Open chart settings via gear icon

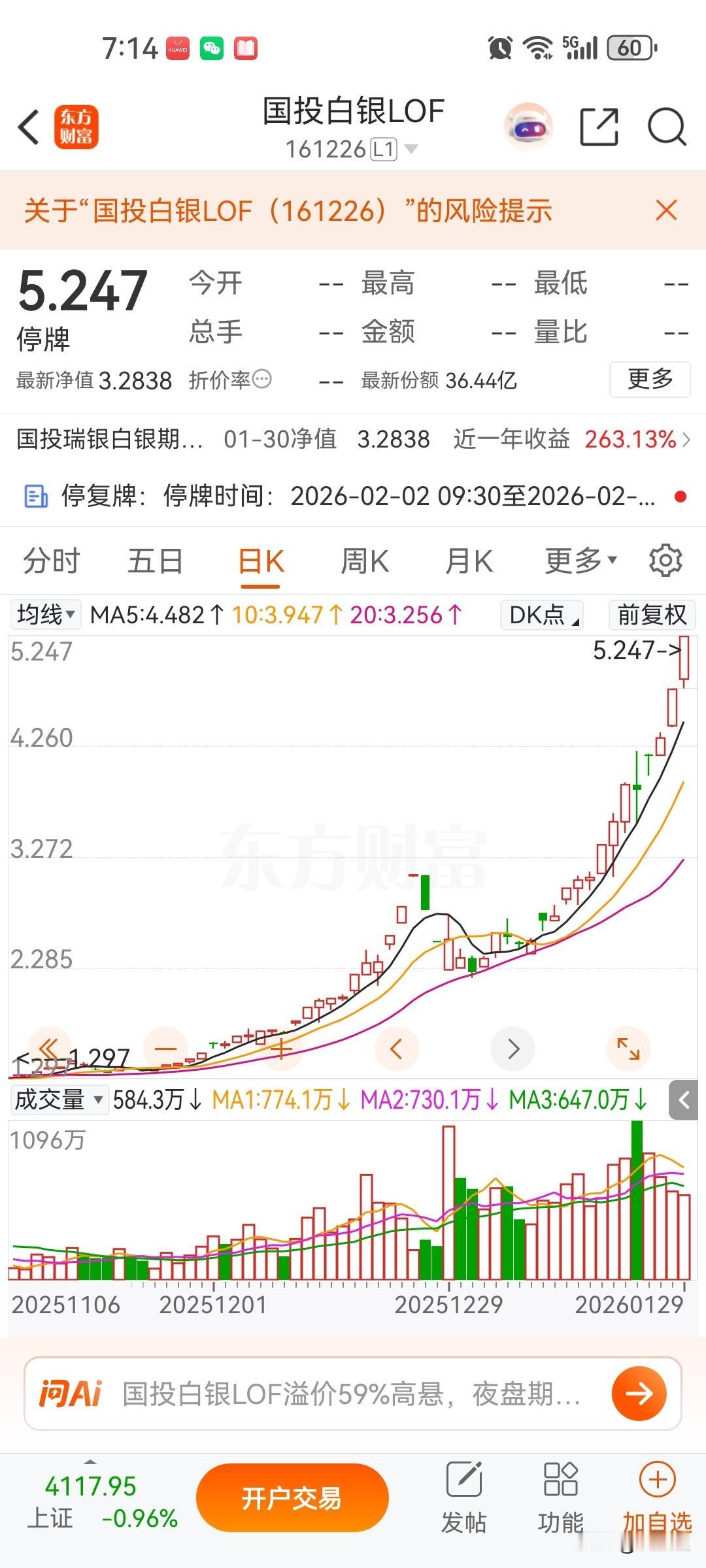[x=666, y=561]
